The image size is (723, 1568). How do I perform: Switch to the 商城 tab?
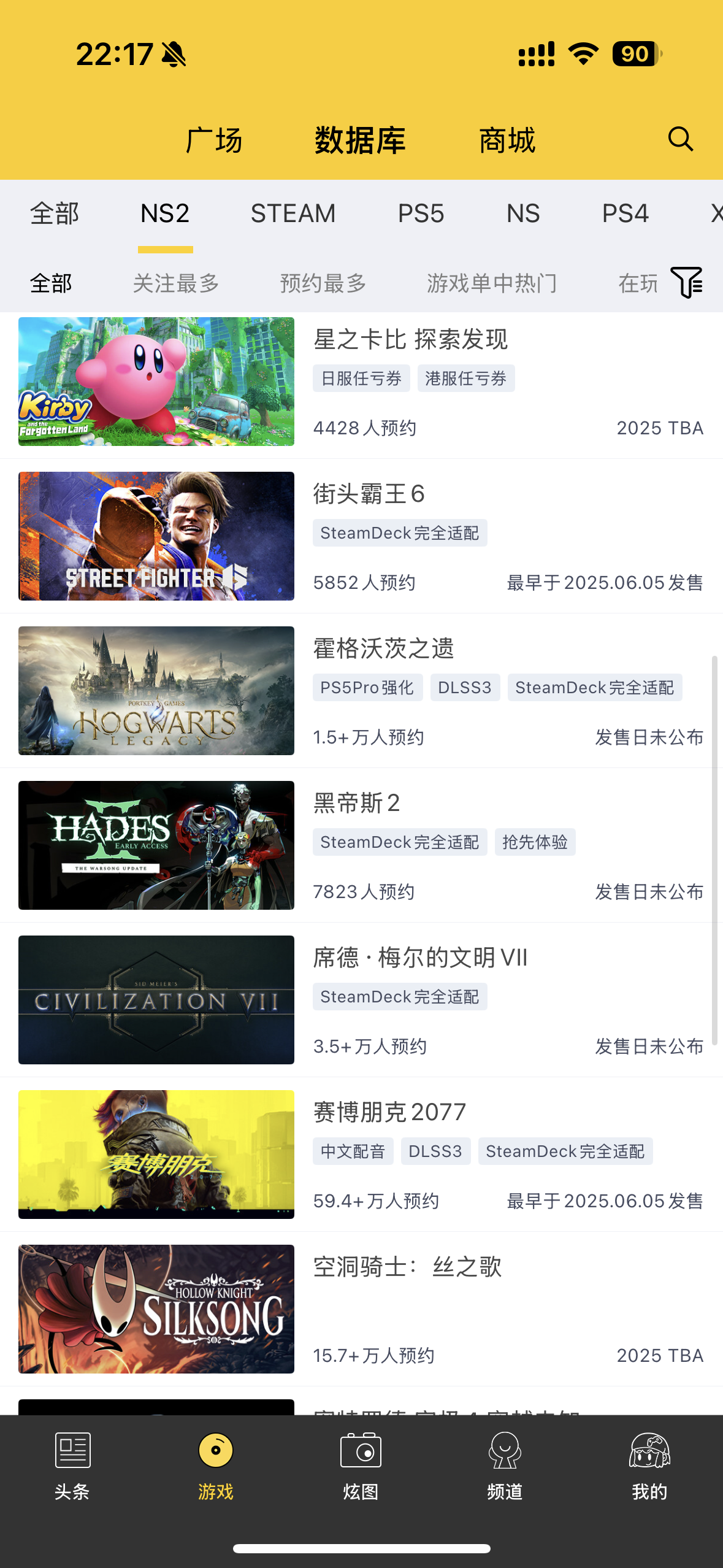(x=507, y=140)
